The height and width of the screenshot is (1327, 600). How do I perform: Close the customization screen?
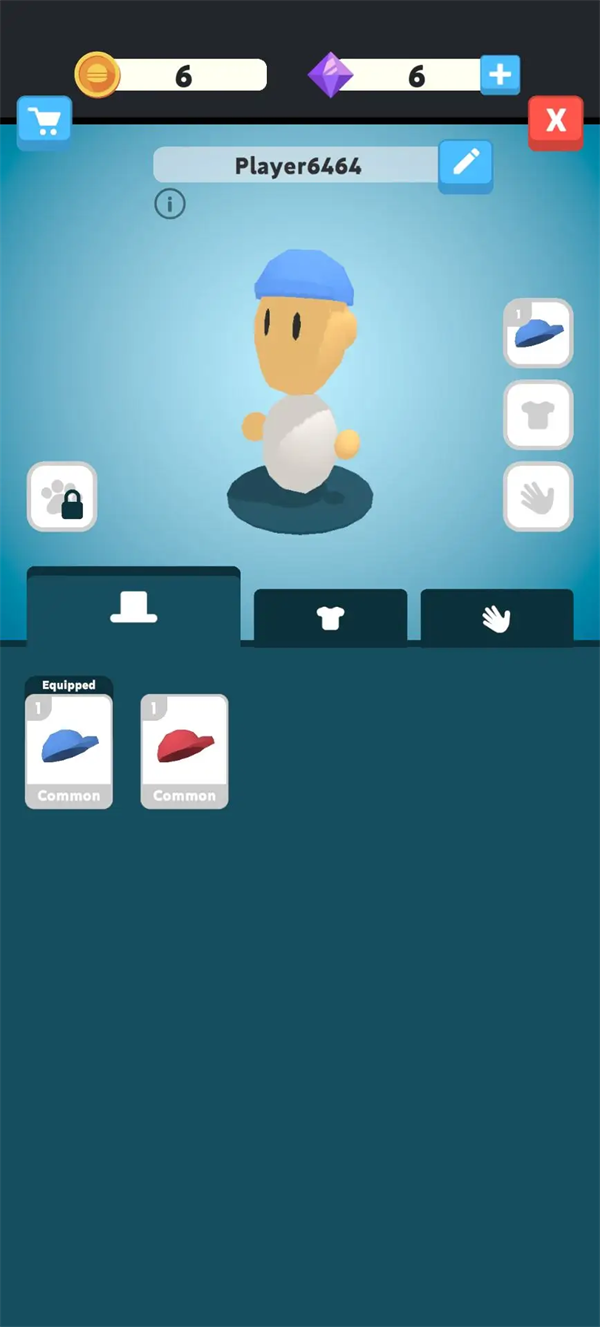pos(555,122)
